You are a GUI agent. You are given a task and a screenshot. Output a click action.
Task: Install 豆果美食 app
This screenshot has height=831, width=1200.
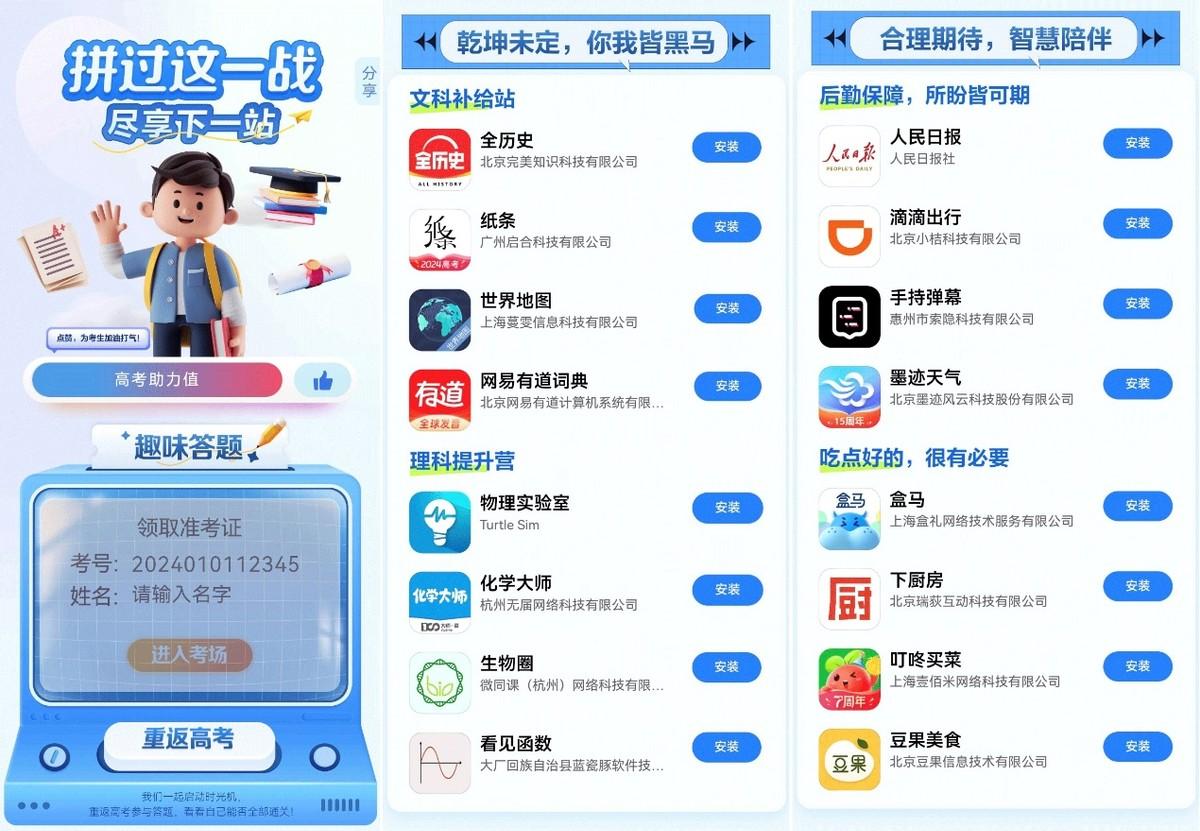[x=1137, y=746]
